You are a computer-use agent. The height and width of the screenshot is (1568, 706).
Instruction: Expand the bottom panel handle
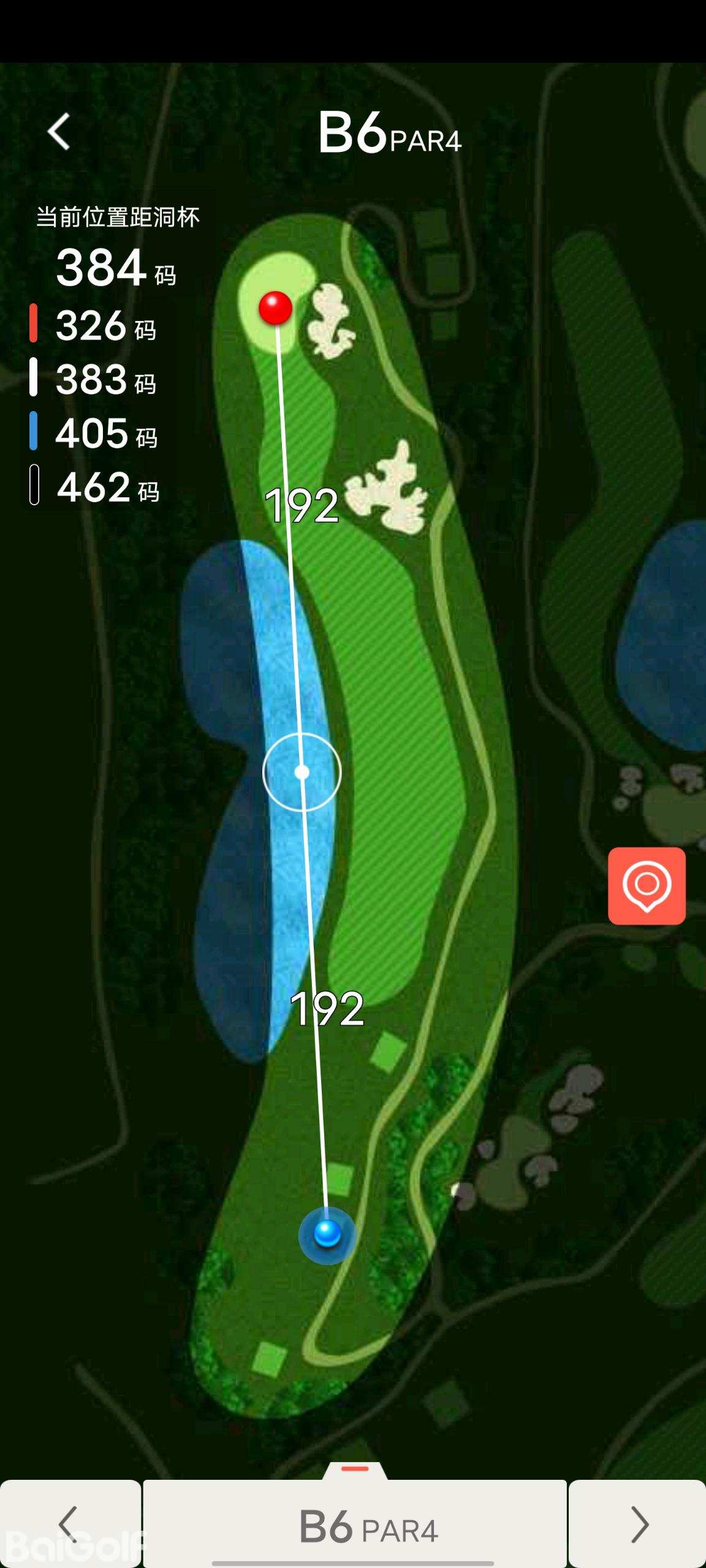tap(355, 1469)
